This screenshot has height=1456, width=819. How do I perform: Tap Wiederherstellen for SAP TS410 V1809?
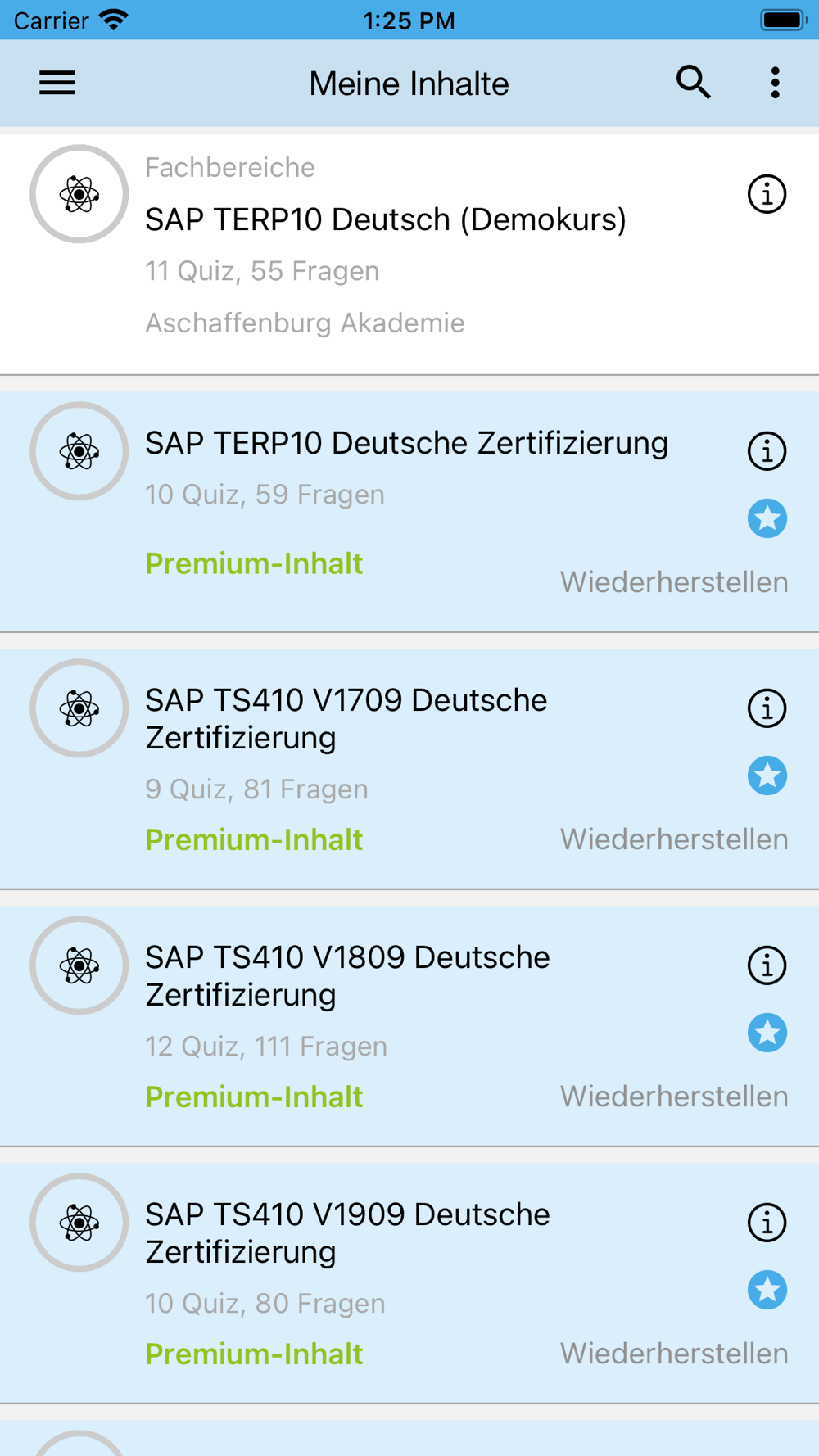pyautogui.click(x=674, y=1097)
